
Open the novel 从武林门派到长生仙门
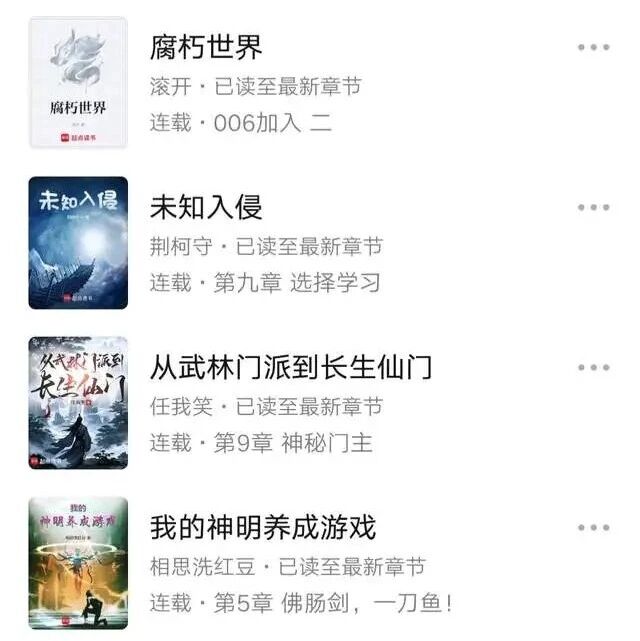290,367
